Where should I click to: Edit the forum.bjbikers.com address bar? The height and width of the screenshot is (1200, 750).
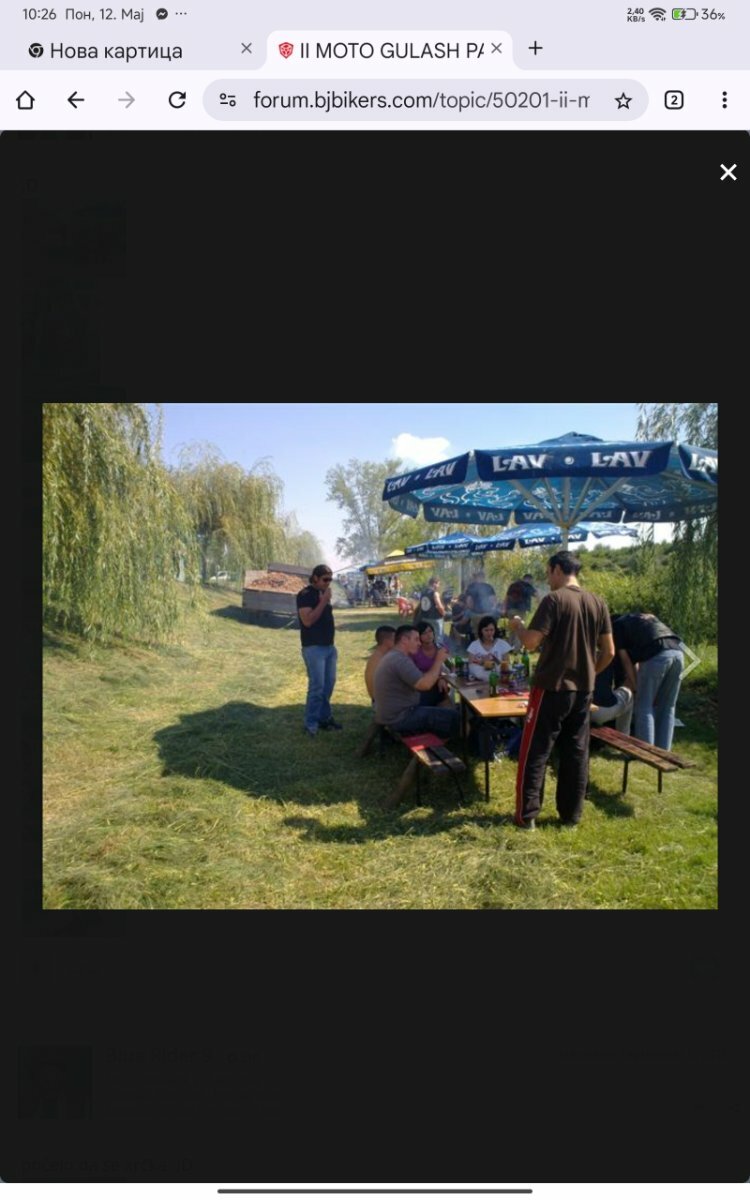pyautogui.click(x=421, y=100)
